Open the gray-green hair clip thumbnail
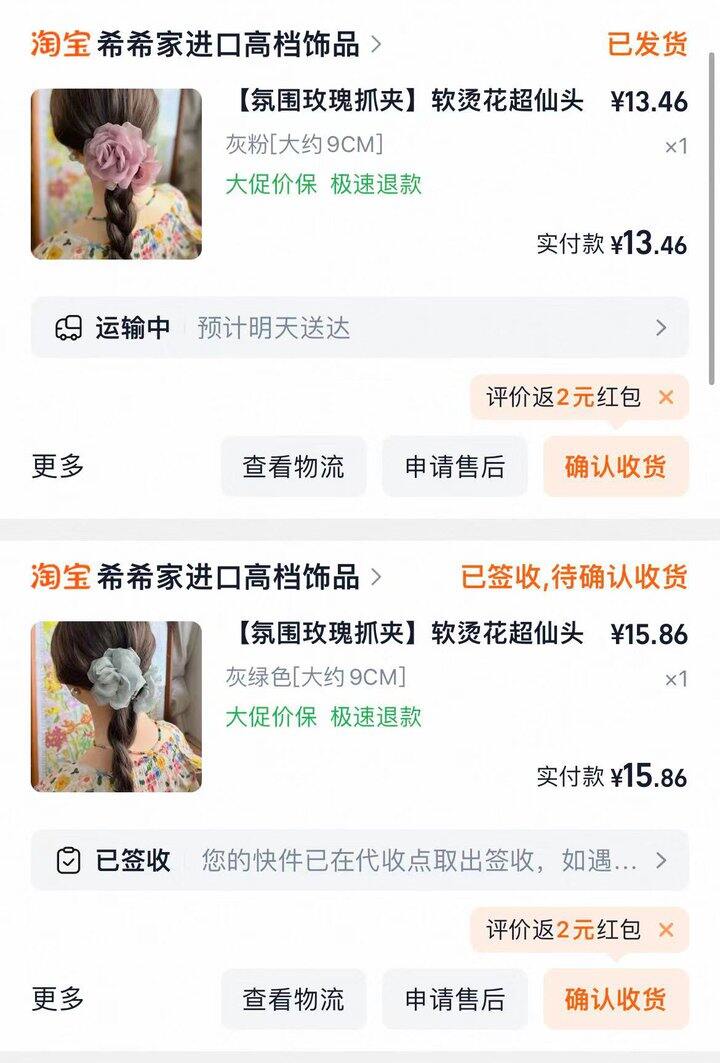Image resolution: width=720 pixels, height=1063 pixels. 116,707
